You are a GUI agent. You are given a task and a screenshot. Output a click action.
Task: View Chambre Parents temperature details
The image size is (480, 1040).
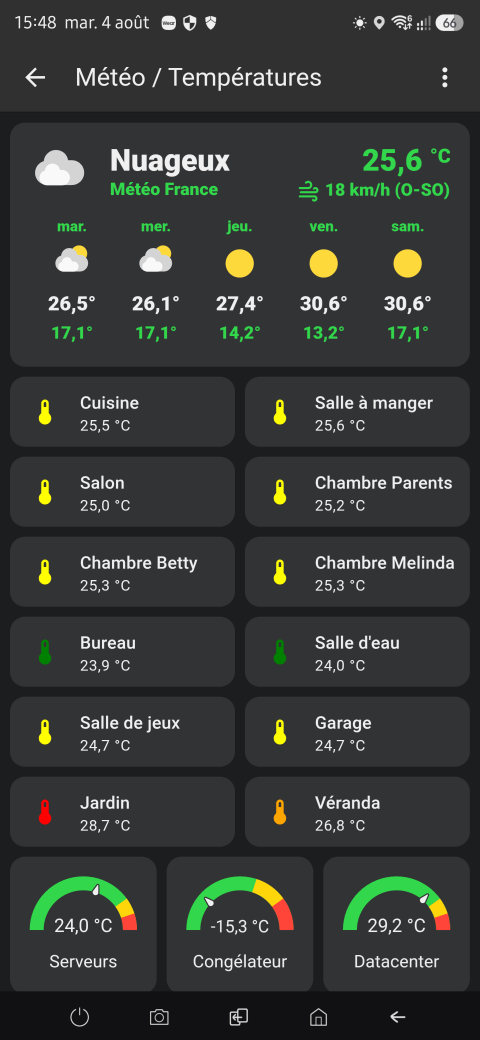[357, 492]
